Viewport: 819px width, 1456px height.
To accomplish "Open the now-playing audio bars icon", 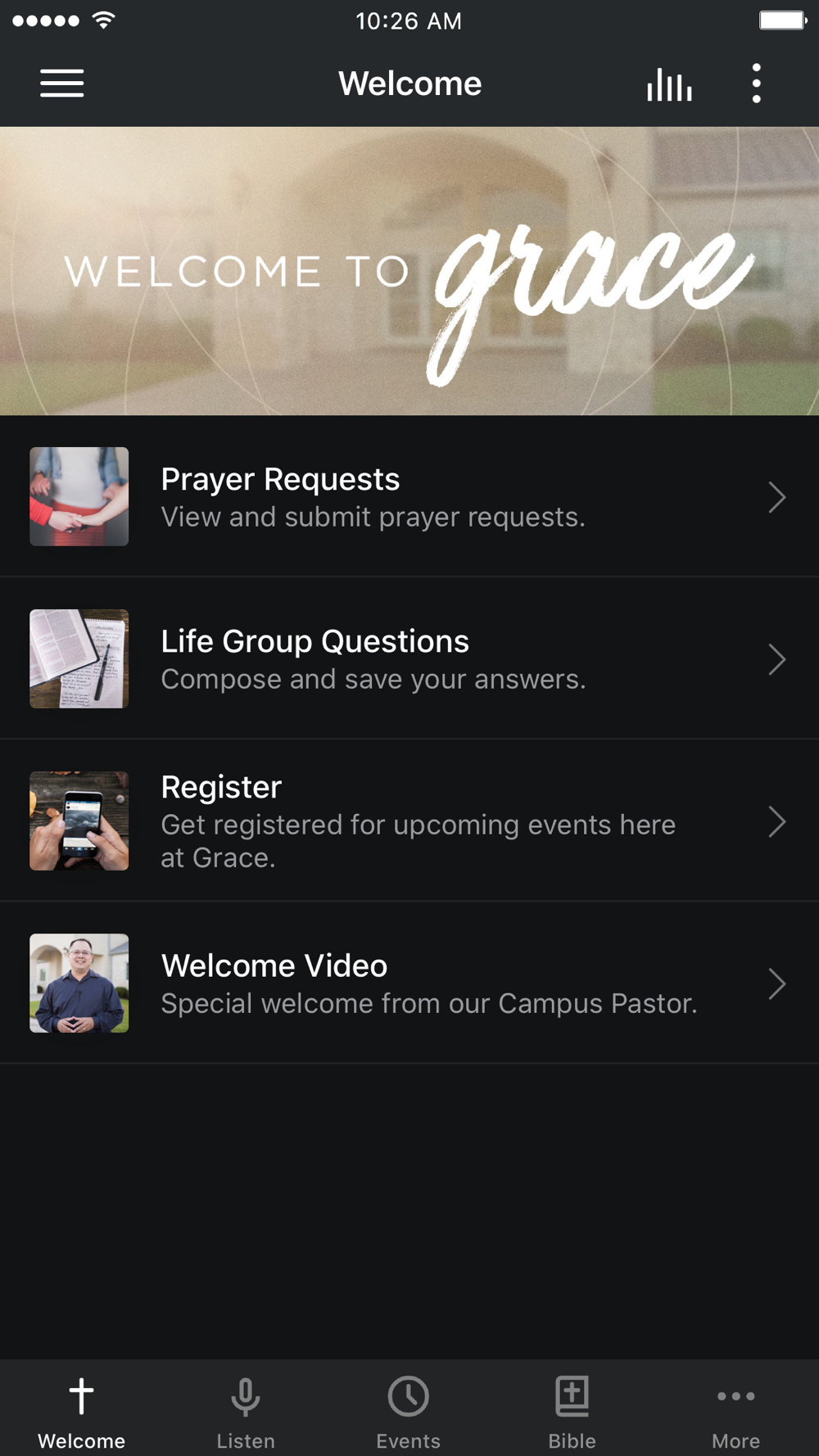I will 669,84.
